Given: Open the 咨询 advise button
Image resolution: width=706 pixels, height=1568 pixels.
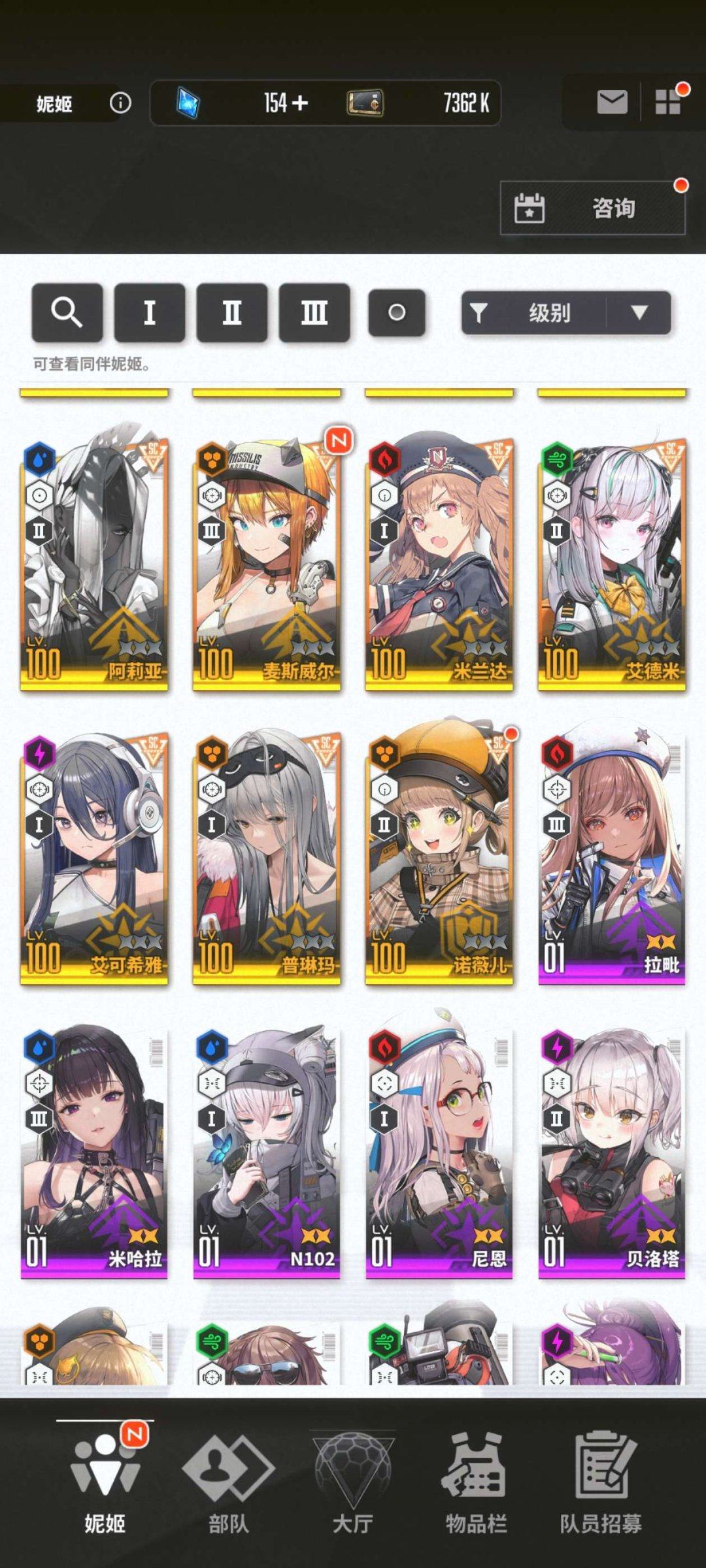Looking at the screenshot, I should 593,208.
